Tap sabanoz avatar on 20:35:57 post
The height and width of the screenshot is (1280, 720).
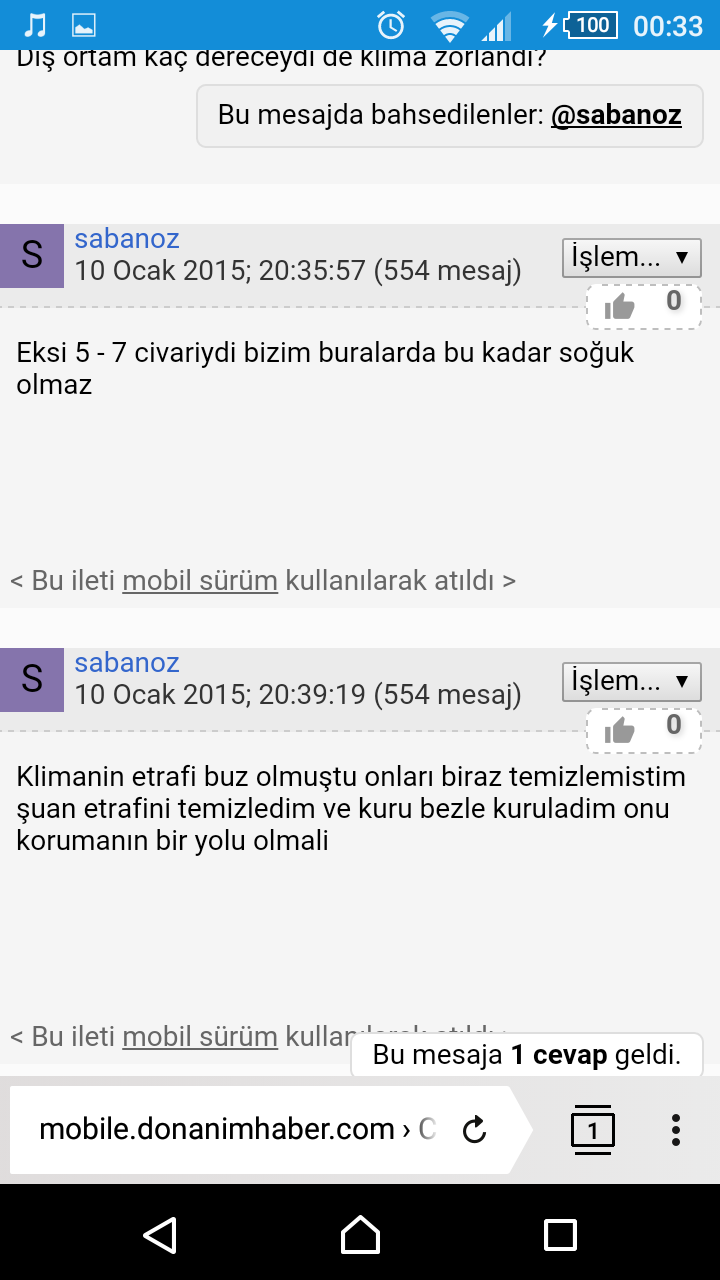pos(32,256)
